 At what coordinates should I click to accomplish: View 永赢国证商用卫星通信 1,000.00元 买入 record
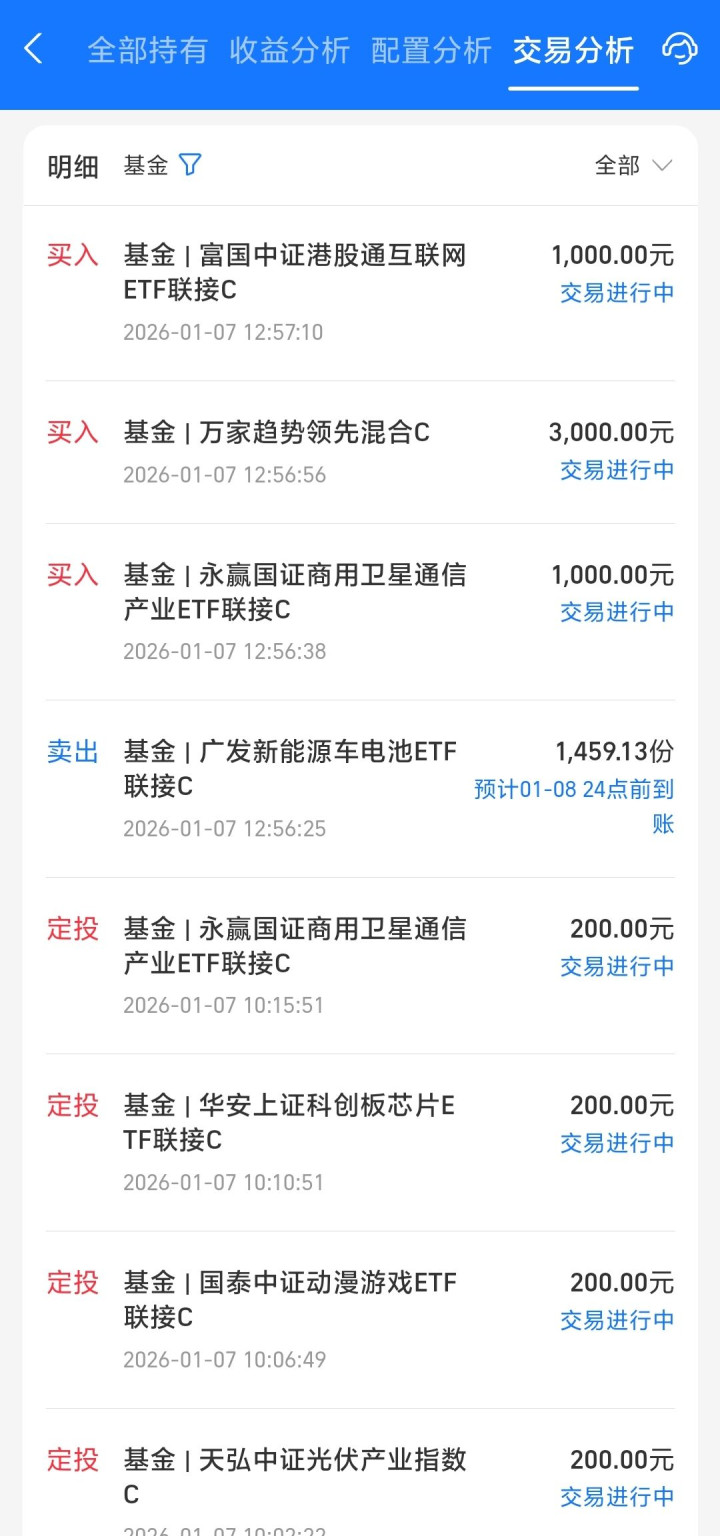(360, 611)
